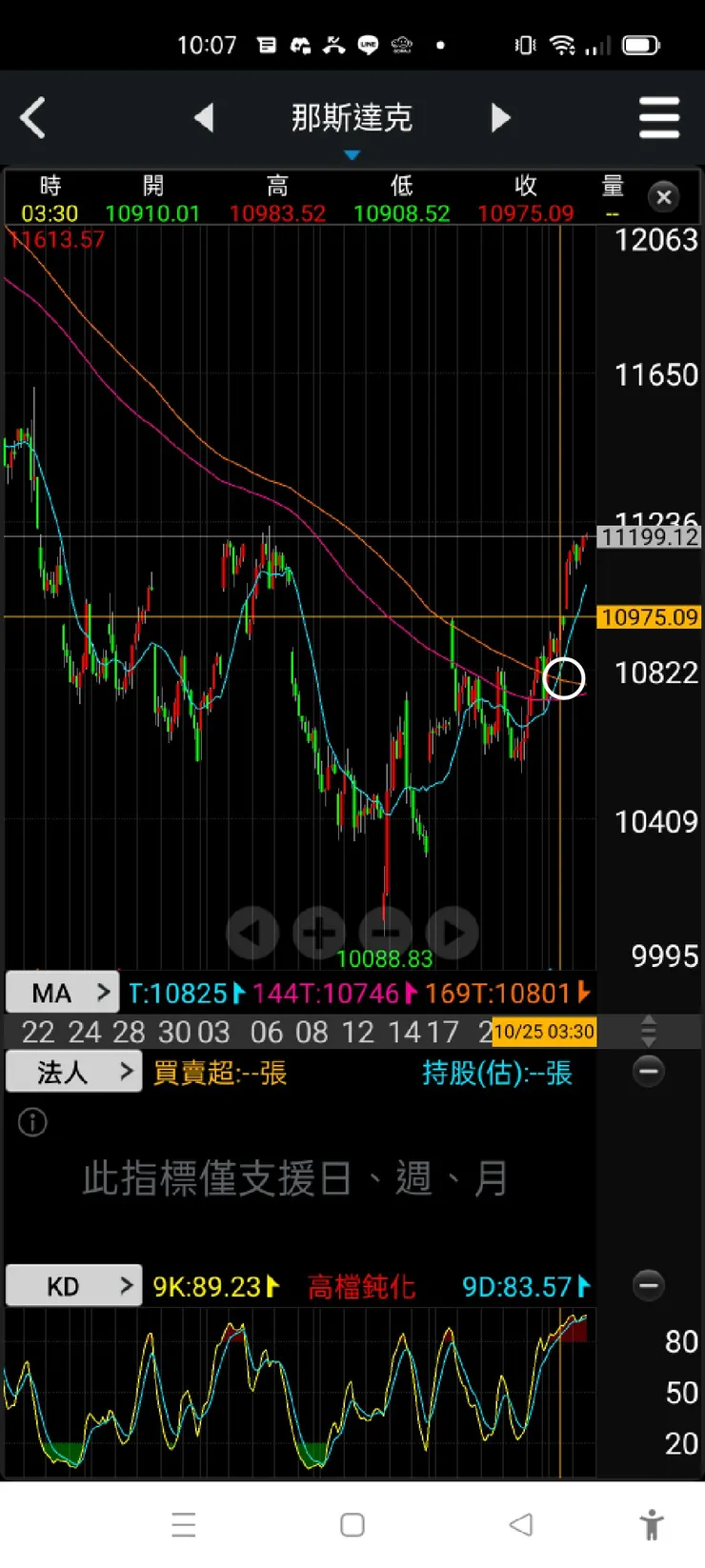Switch to the next index with right triangle
Image resolution: width=705 pixels, height=1568 pixels.
(x=500, y=118)
